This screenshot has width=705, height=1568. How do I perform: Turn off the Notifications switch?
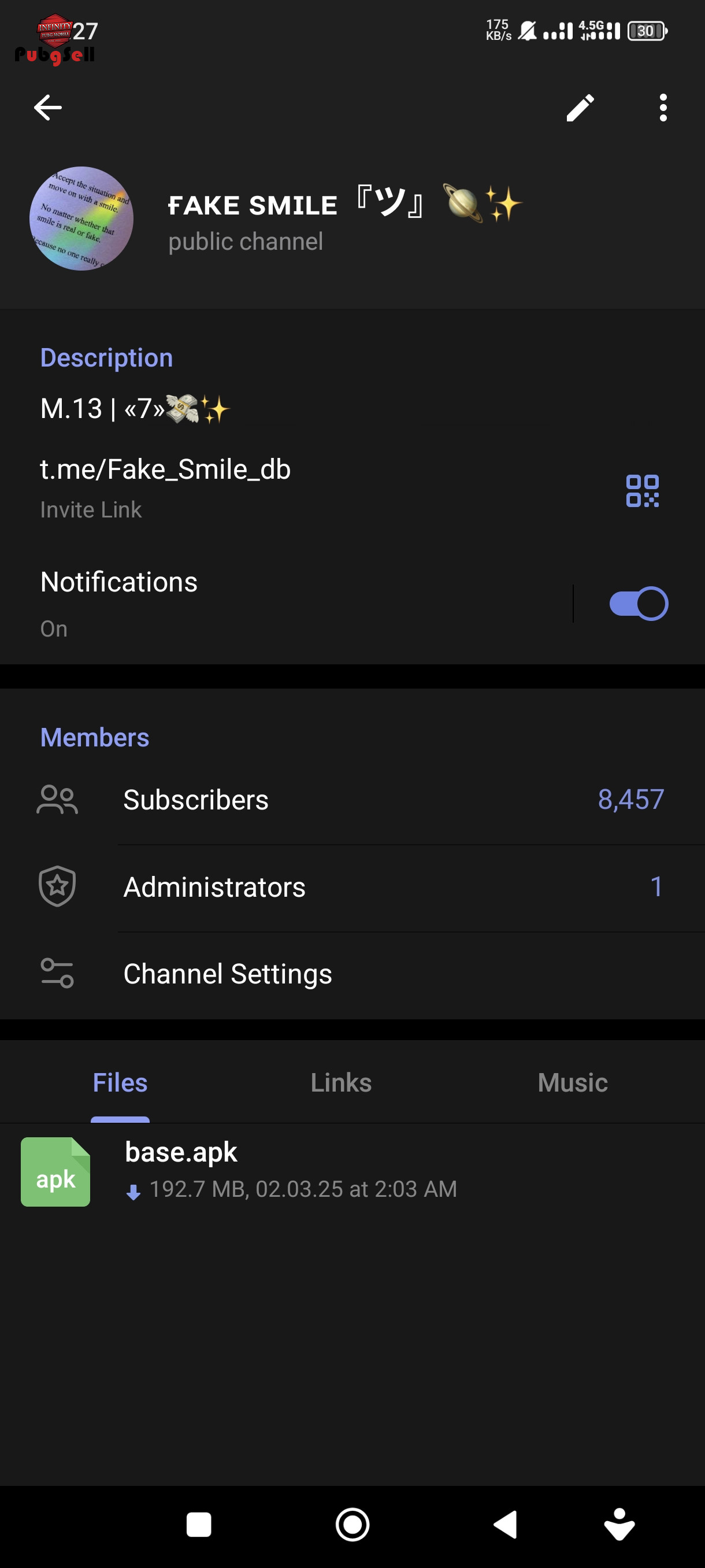(x=639, y=604)
